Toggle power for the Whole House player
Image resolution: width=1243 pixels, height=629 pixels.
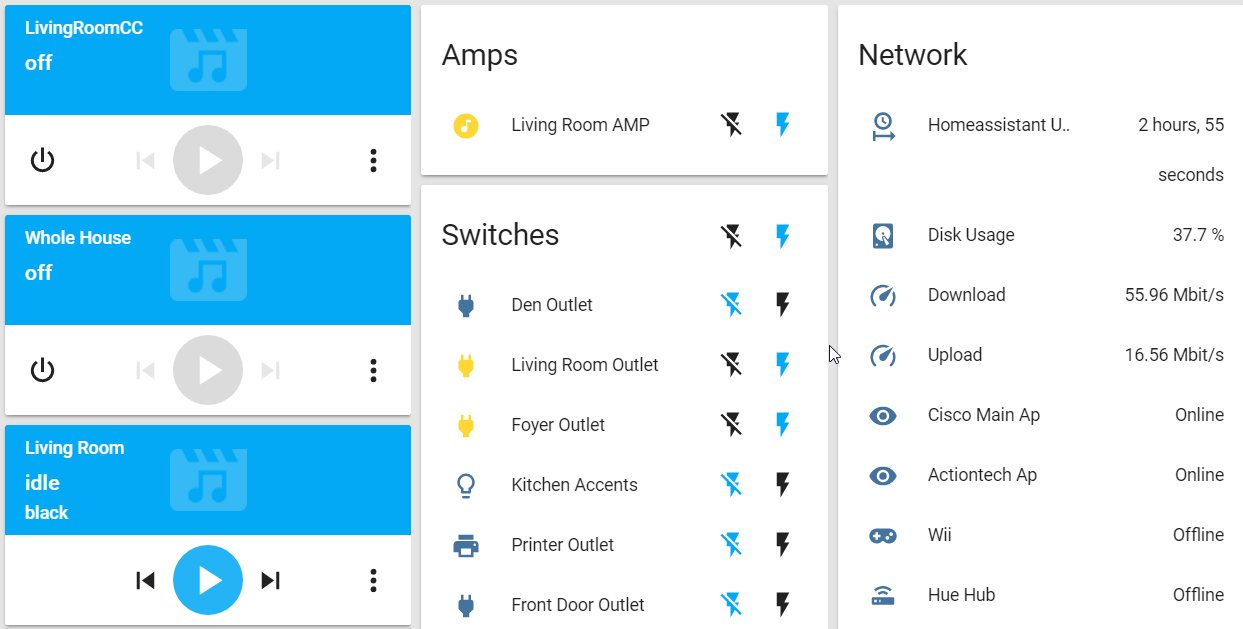click(42, 370)
